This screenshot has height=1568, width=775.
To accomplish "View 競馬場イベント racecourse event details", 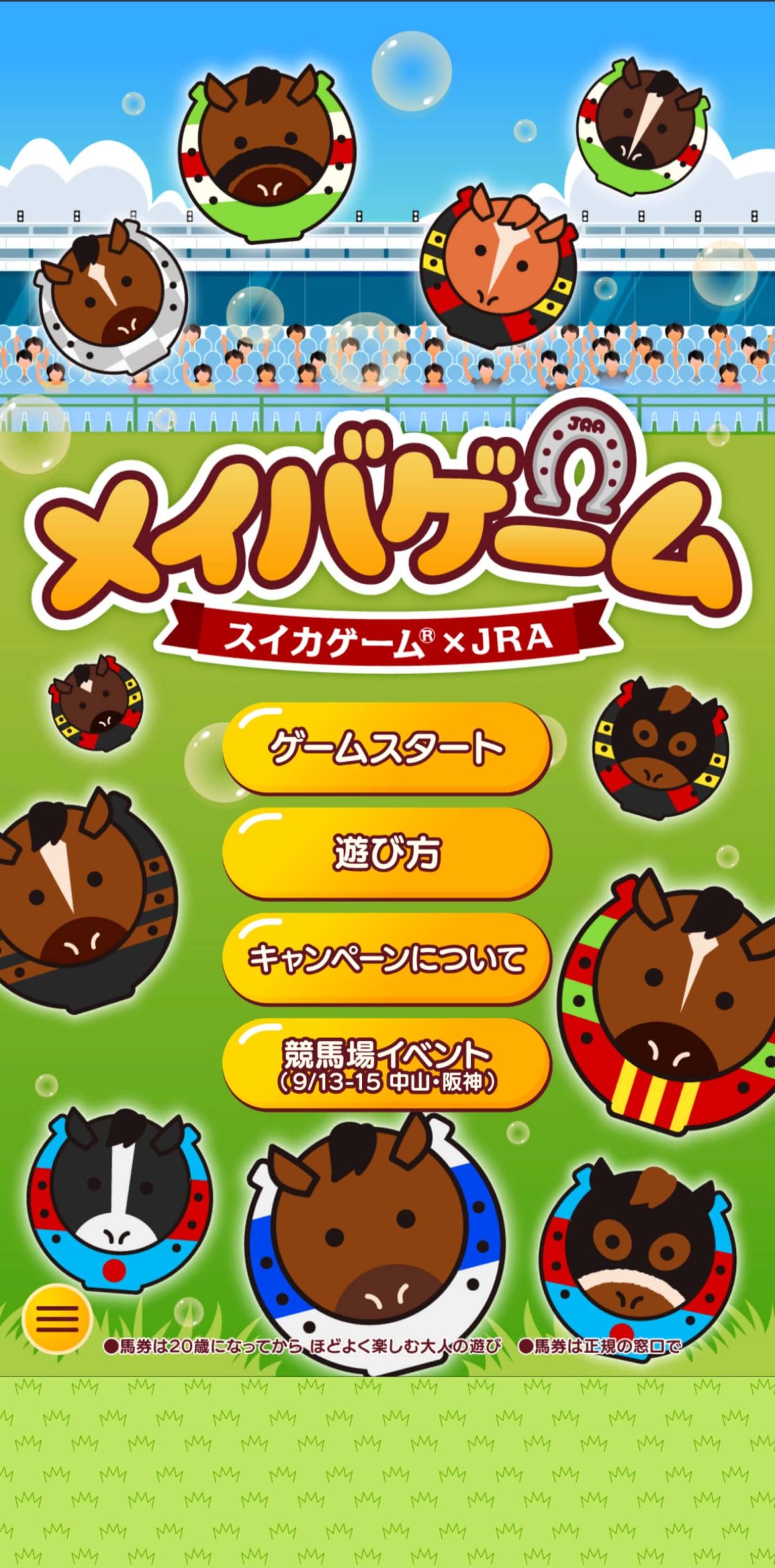I will (x=387, y=1064).
